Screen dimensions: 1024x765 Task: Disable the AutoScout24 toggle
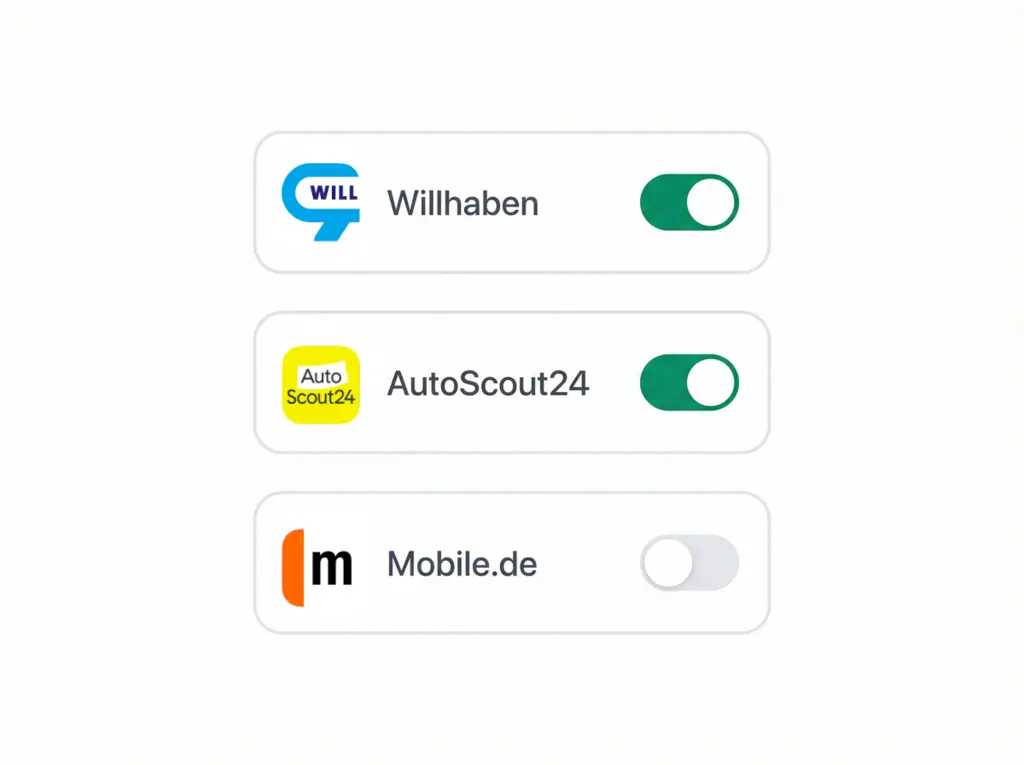(x=689, y=382)
